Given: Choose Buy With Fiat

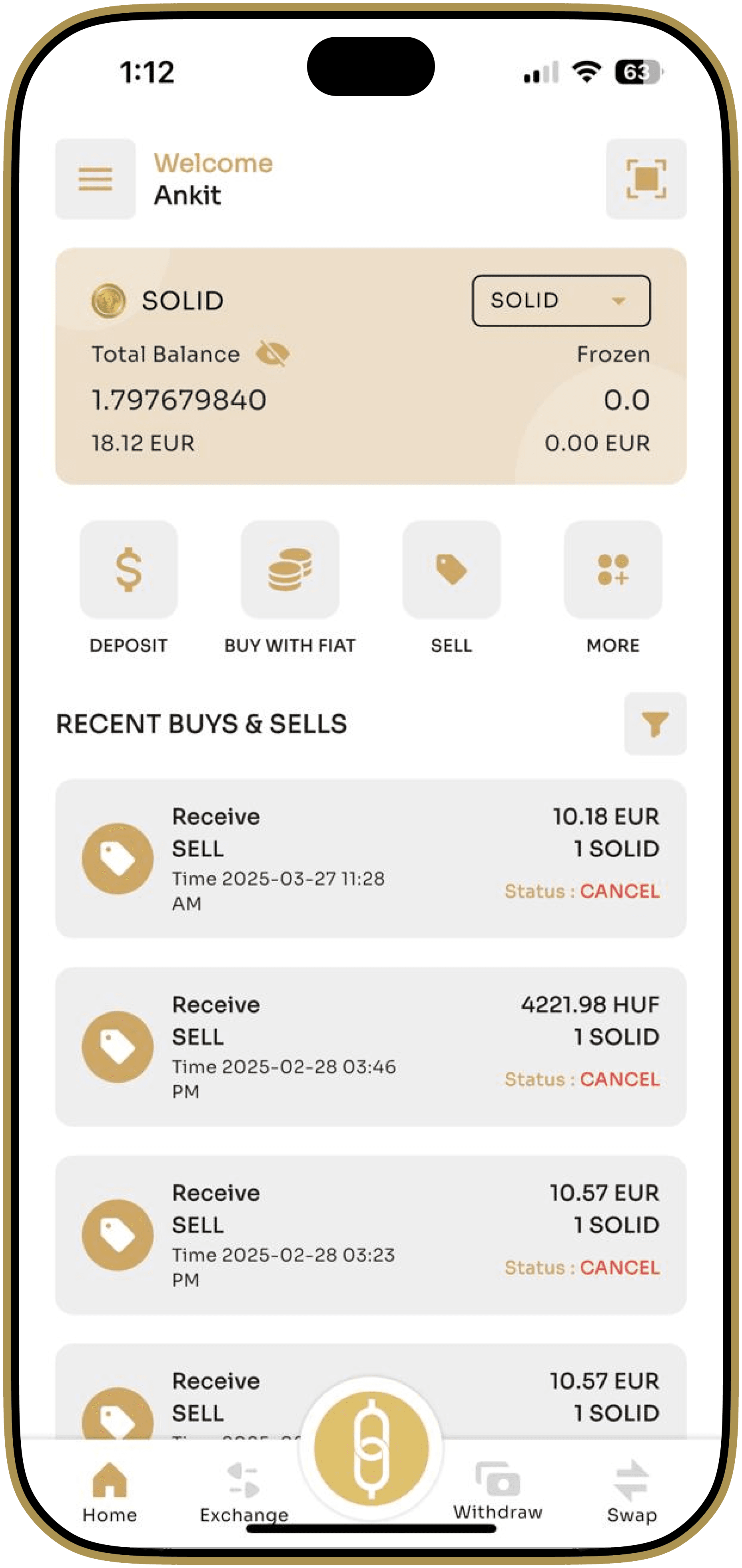Looking at the screenshot, I should point(289,570).
